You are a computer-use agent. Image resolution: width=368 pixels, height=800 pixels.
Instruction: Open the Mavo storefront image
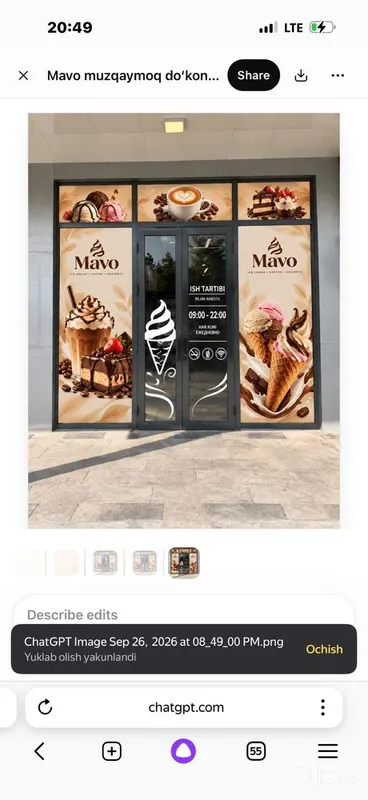click(184, 320)
